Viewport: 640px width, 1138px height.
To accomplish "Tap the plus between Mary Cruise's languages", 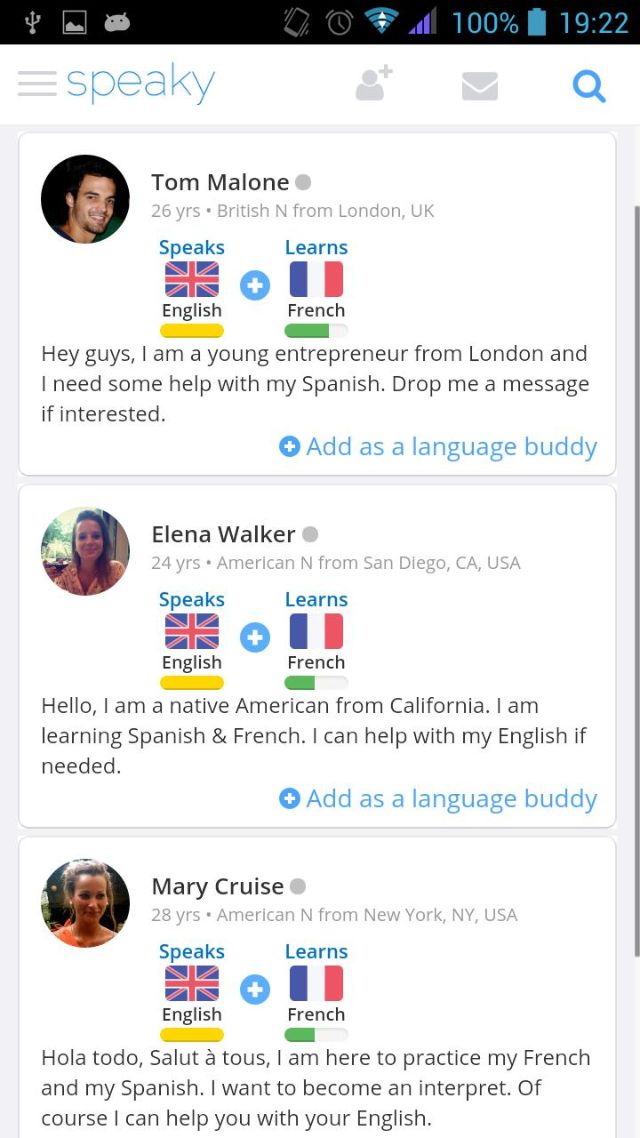I will (255, 989).
